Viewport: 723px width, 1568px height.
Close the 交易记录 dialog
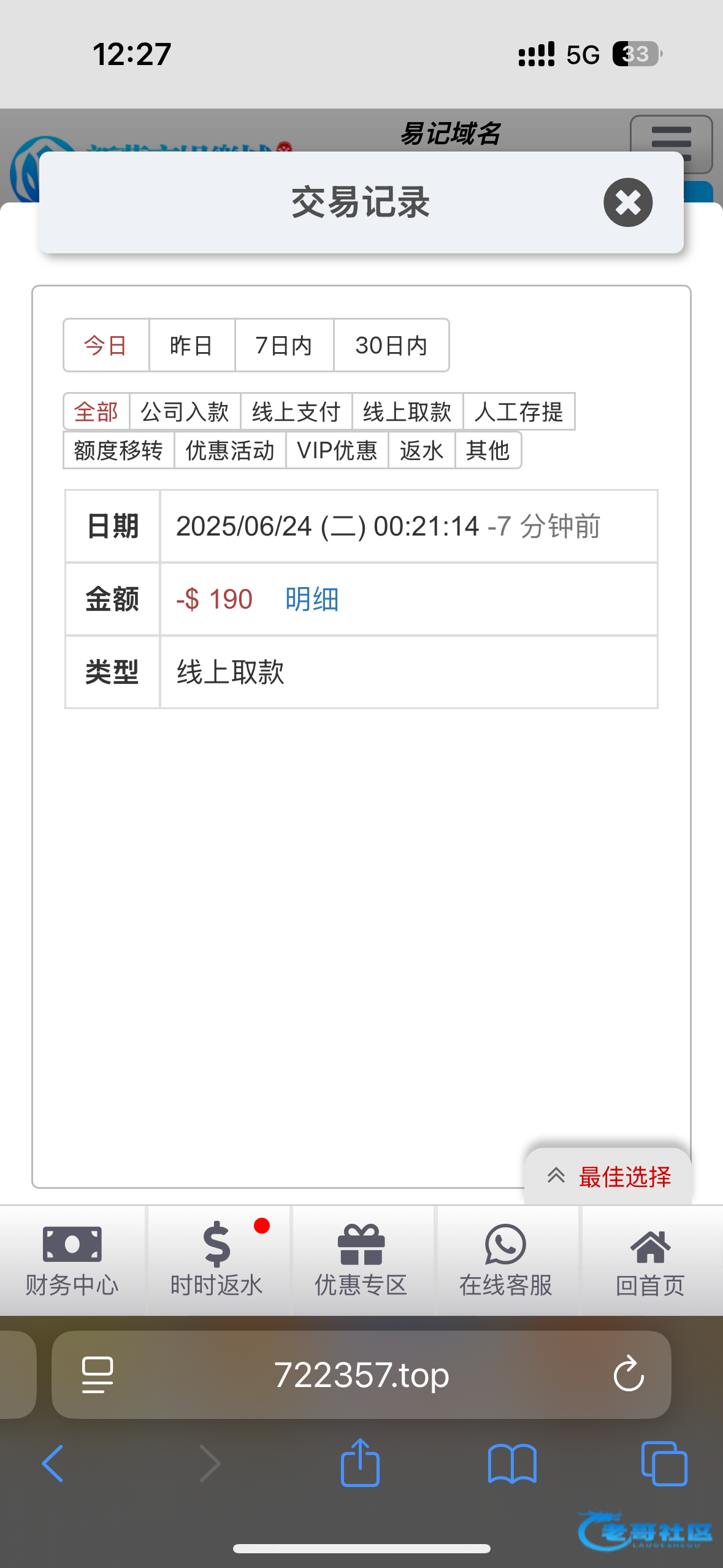click(x=627, y=202)
